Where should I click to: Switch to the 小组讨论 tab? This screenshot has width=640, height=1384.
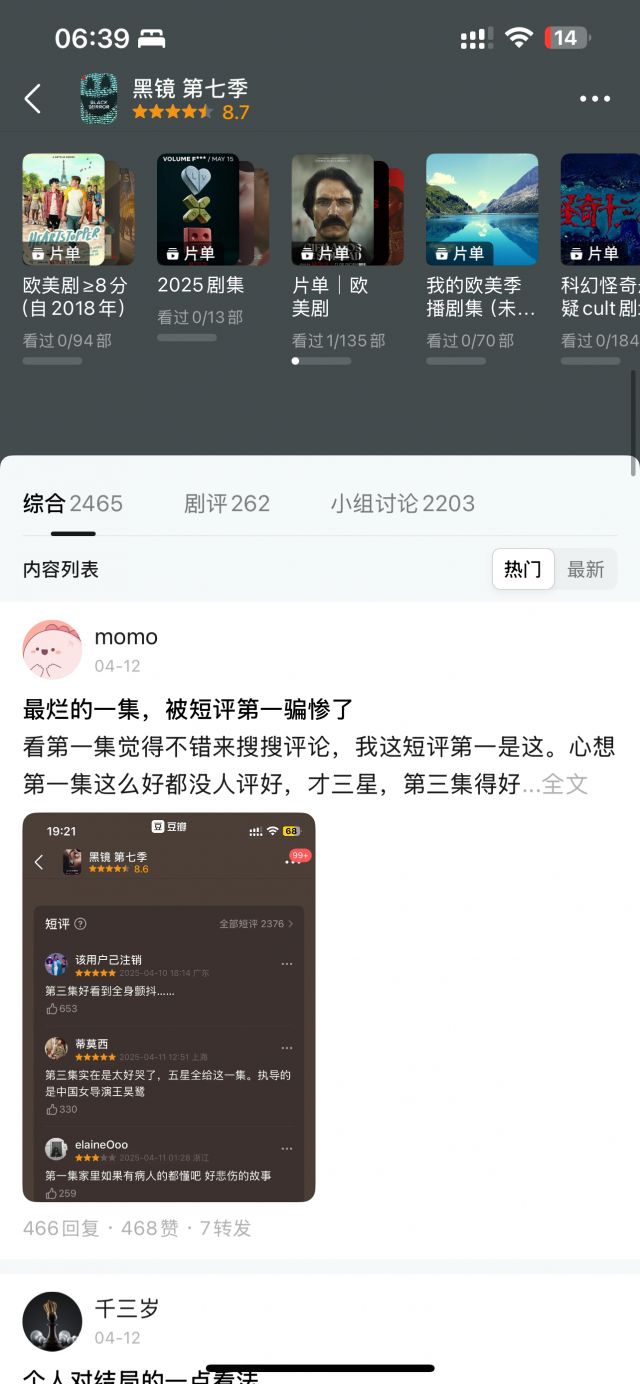402,503
